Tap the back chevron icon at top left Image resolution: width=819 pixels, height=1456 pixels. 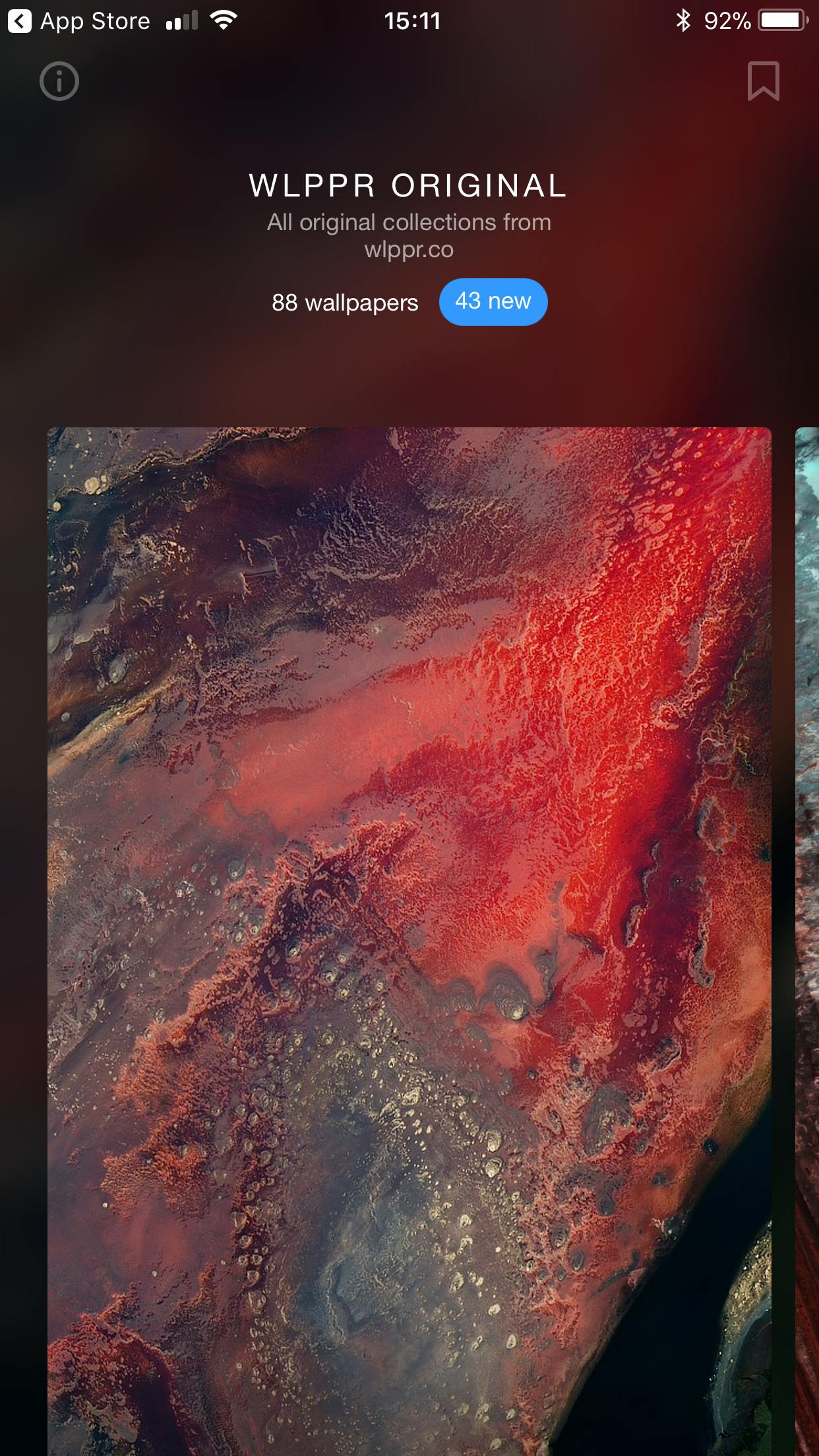pyautogui.click(x=20, y=20)
